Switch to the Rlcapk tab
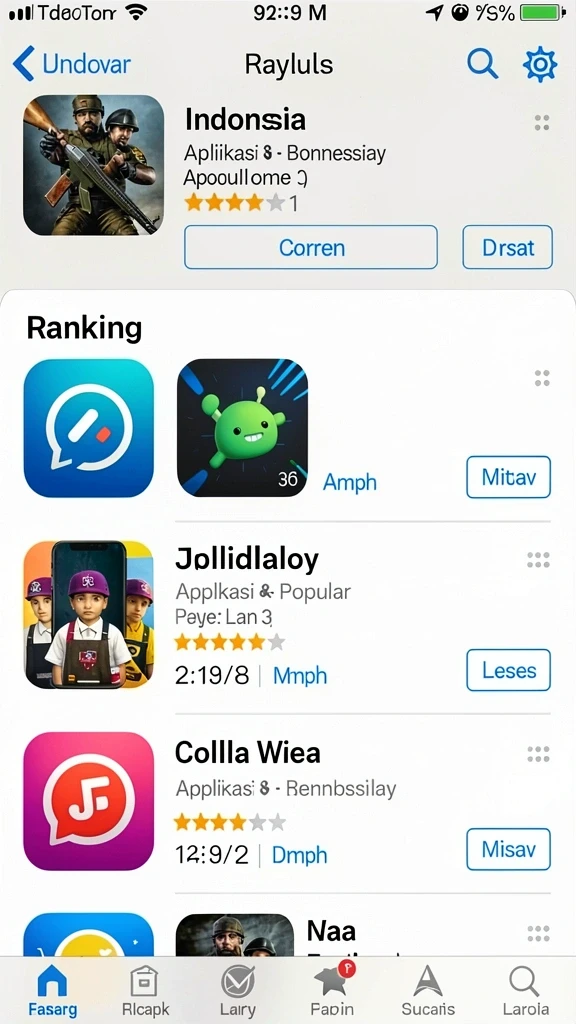The width and height of the screenshot is (576, 1024). (146, 991)
